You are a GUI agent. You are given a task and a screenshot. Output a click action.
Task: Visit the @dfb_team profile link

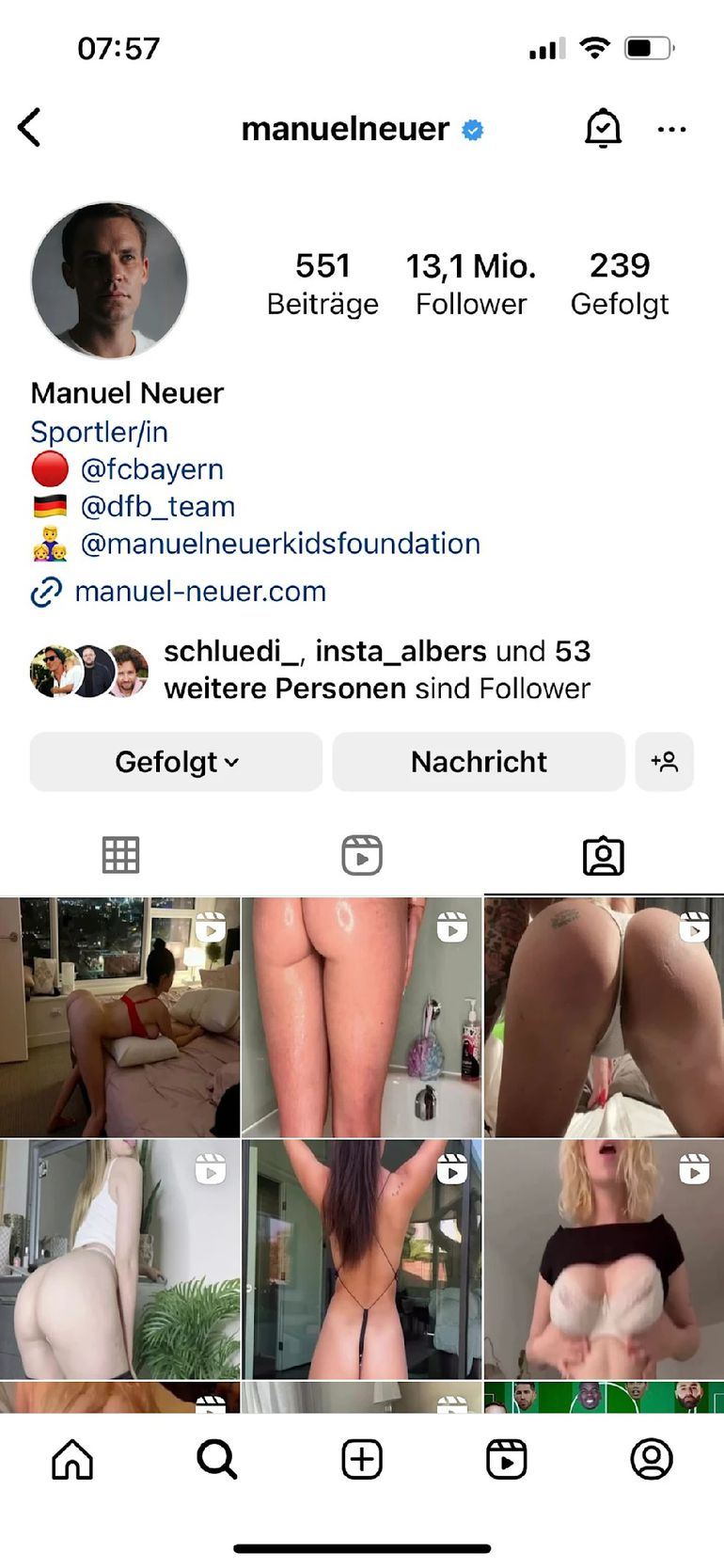click(157, 506)
